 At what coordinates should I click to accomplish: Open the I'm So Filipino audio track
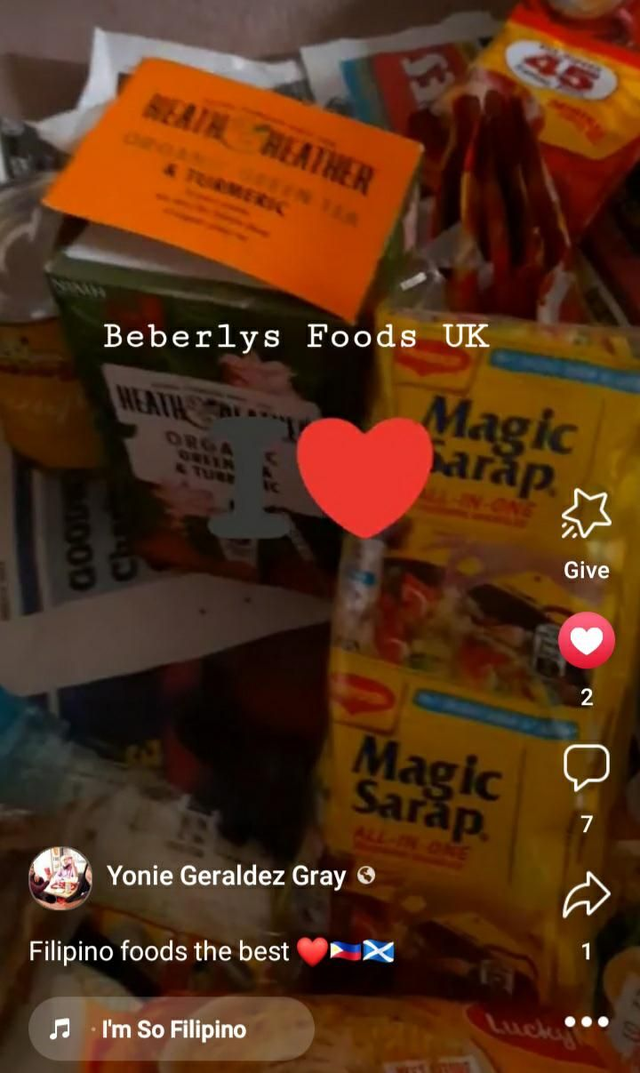coord(172,1029)
